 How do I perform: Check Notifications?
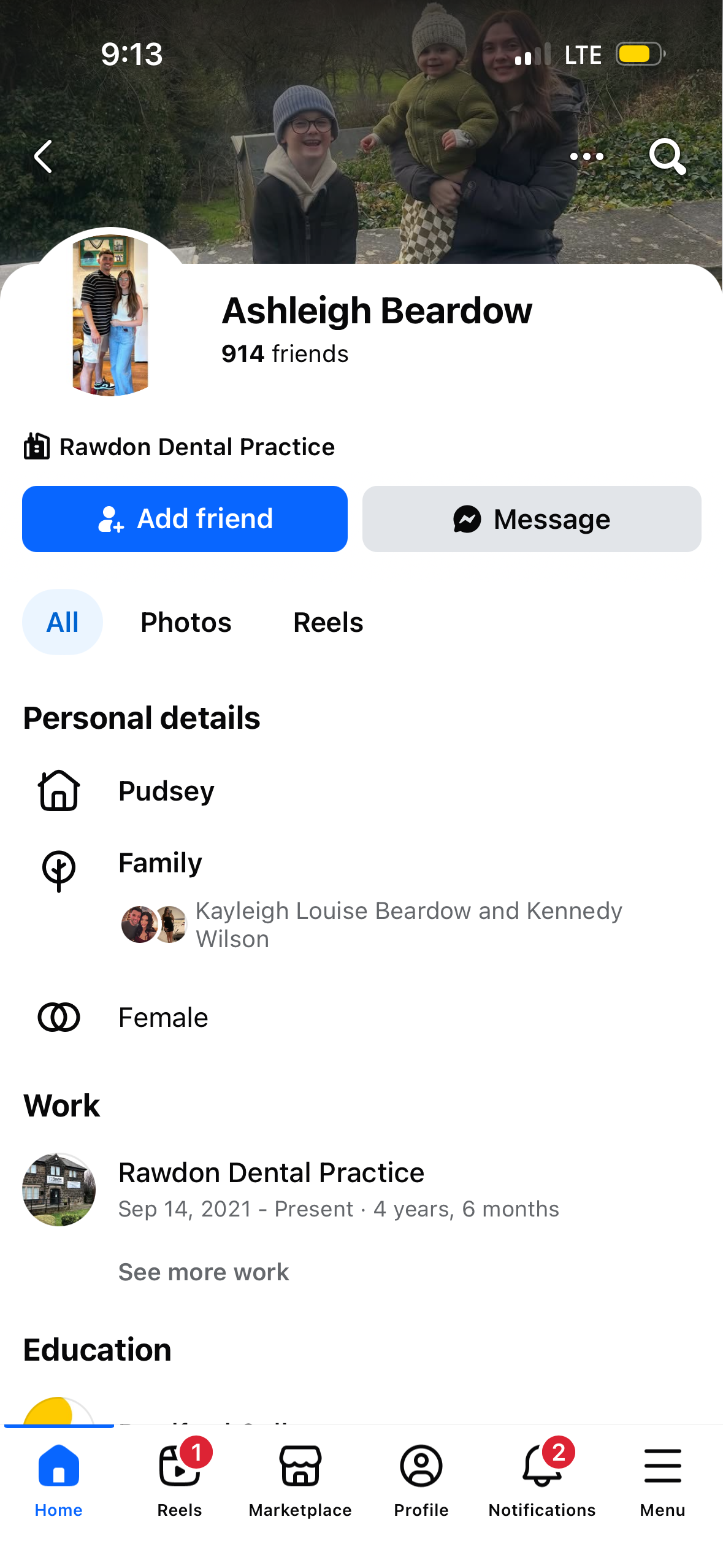point(541,1478)
